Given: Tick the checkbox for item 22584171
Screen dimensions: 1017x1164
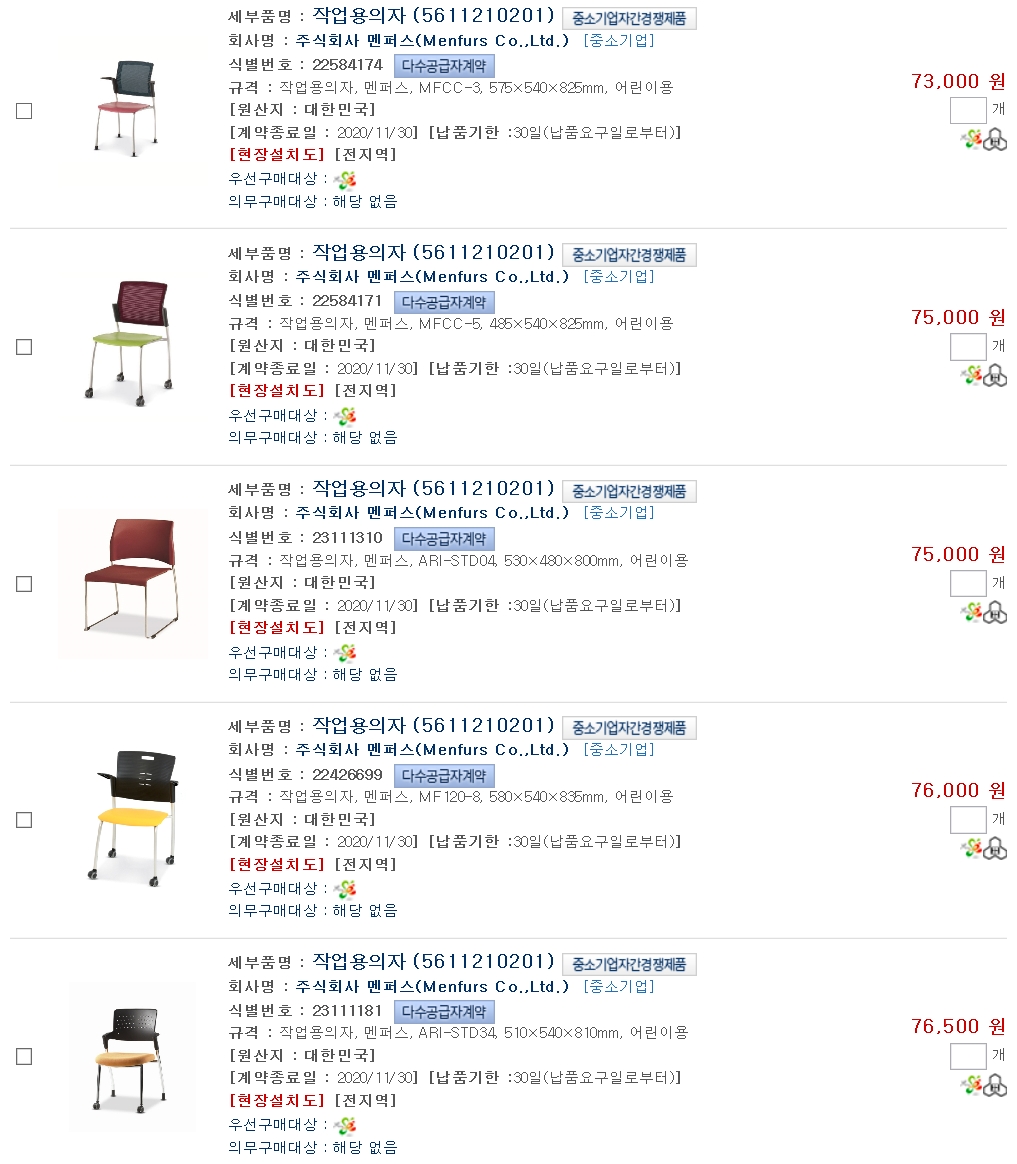Looking at the screenshot, I should pyautogui.click(x=24, y=347).
